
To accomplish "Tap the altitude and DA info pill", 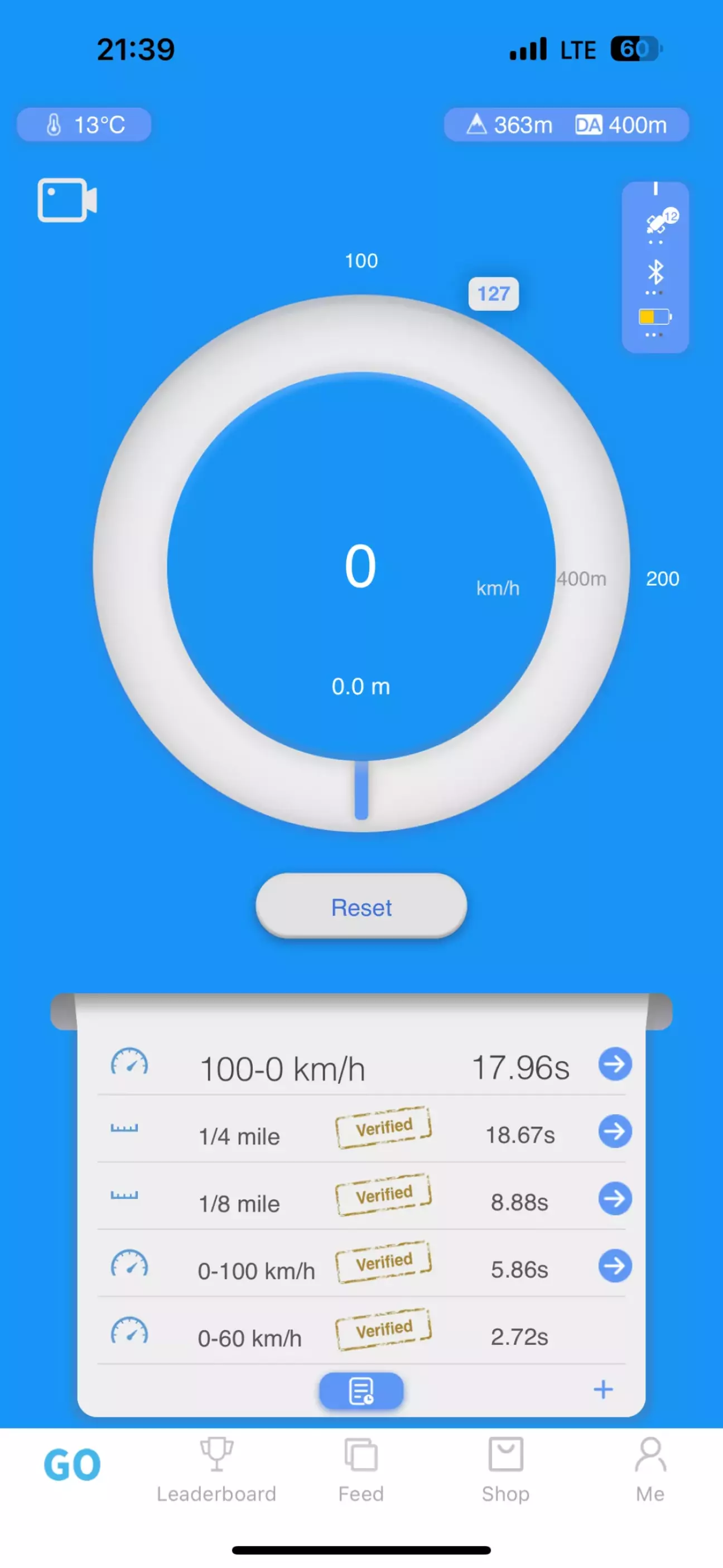I will click(x=566, y=125).
